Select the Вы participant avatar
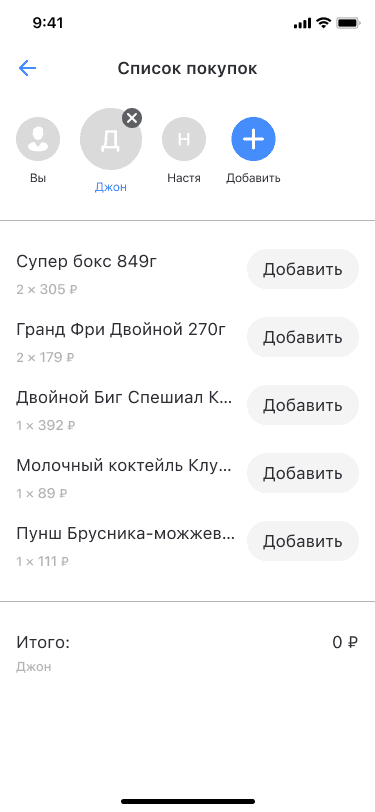This screenshot has width=375, height=812. tap(38, 139)
